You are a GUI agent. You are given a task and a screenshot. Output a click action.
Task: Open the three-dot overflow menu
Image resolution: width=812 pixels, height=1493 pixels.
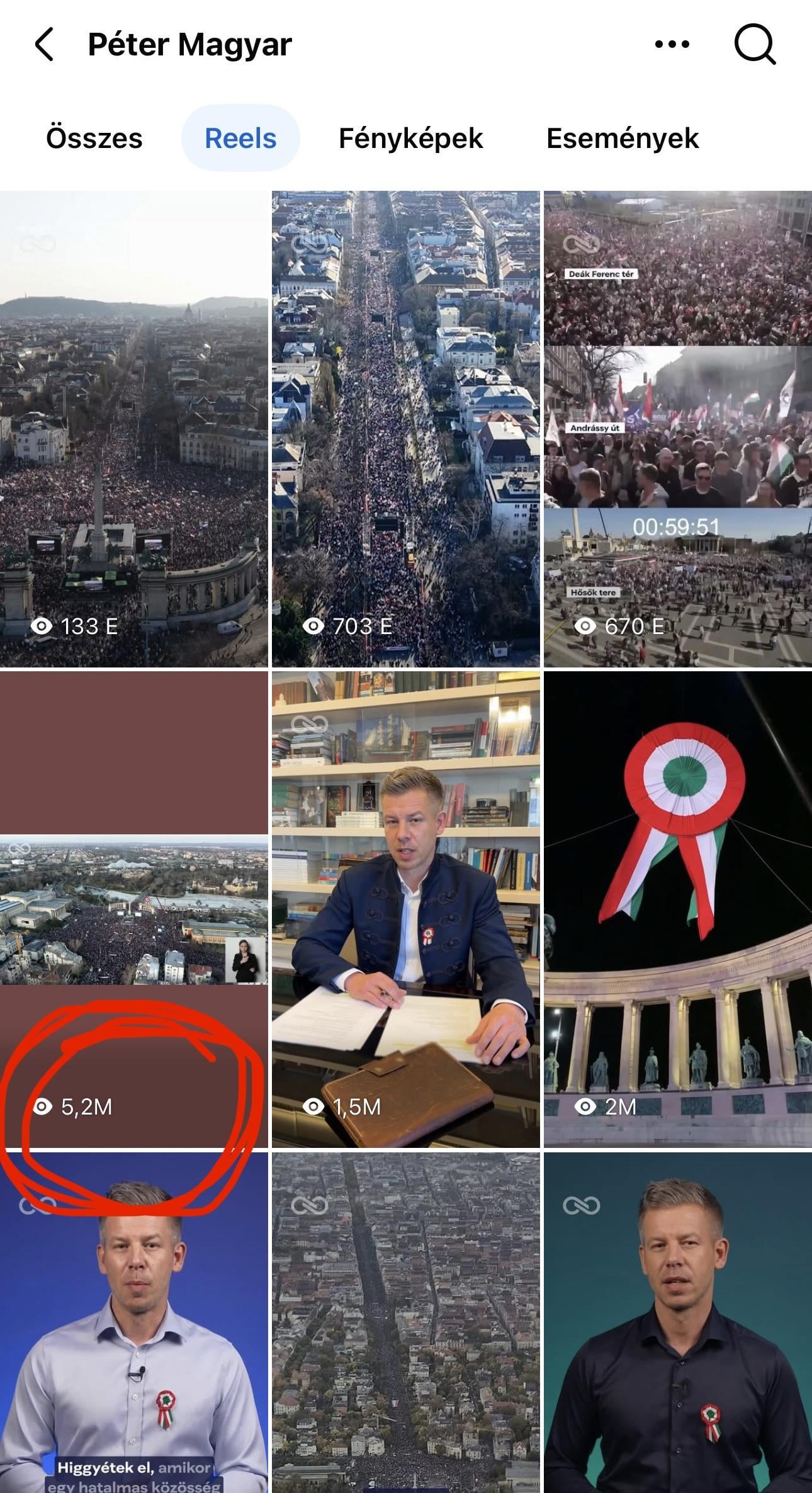672,44
